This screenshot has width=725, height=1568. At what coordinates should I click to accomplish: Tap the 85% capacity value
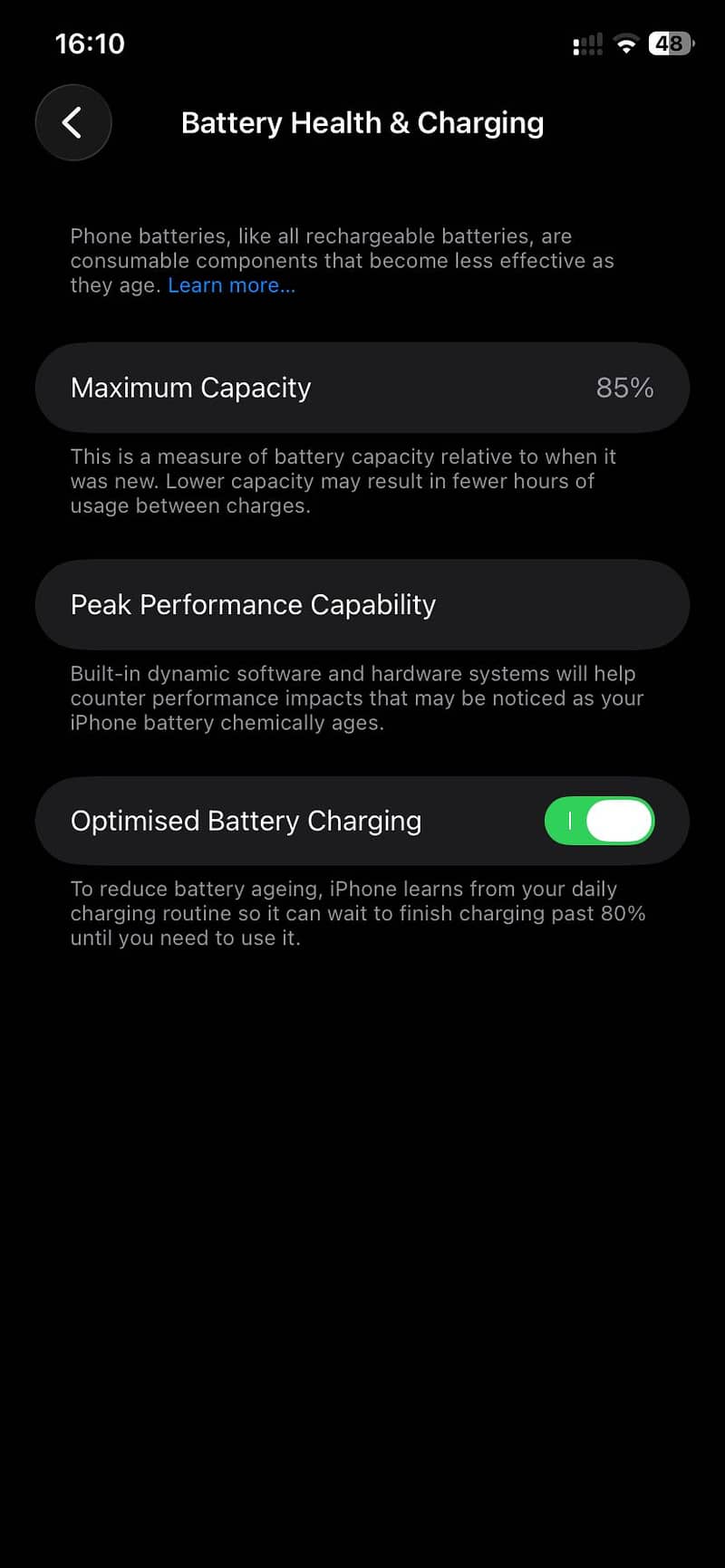tap(625, 388)
